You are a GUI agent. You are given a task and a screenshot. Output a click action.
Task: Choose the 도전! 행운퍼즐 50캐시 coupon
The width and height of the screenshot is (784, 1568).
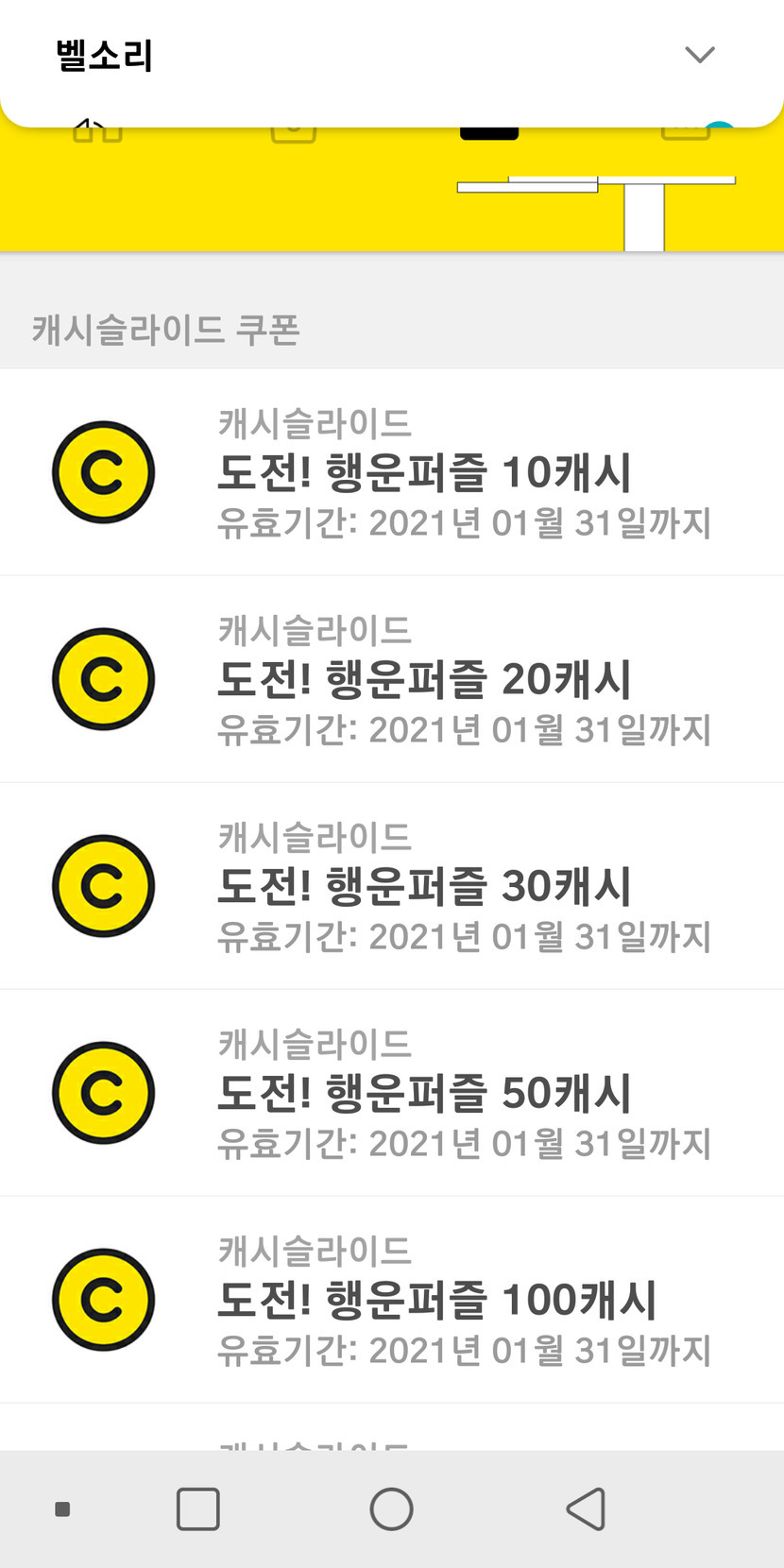423,1093
